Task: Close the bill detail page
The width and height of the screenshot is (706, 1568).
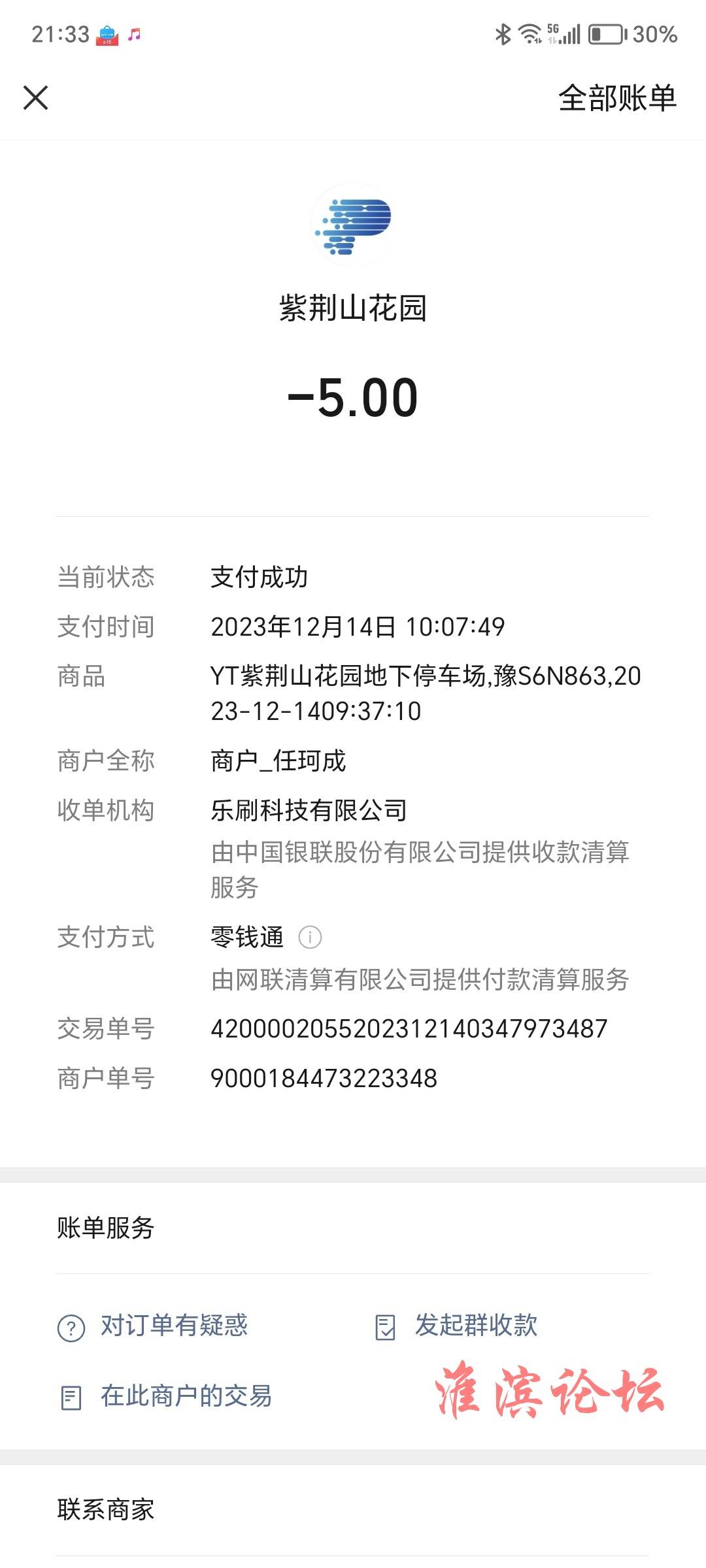Action: pos(36,98)
